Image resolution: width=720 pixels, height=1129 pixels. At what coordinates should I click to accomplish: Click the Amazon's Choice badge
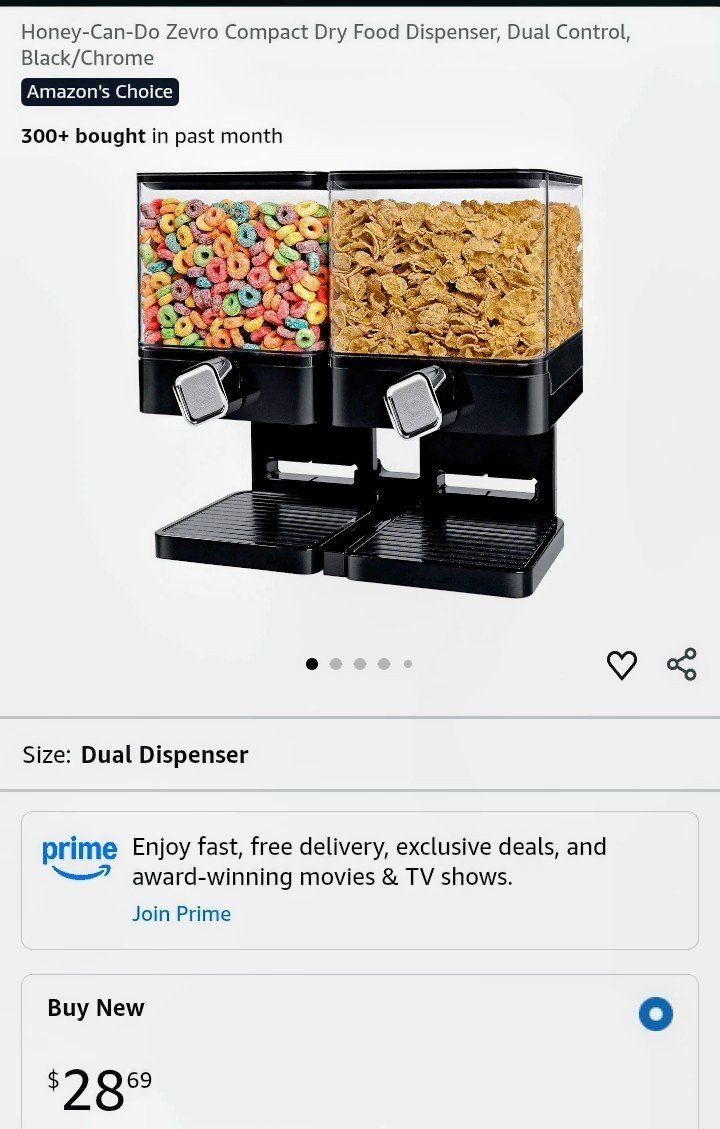pyautogui.click(x=99, y=91)
